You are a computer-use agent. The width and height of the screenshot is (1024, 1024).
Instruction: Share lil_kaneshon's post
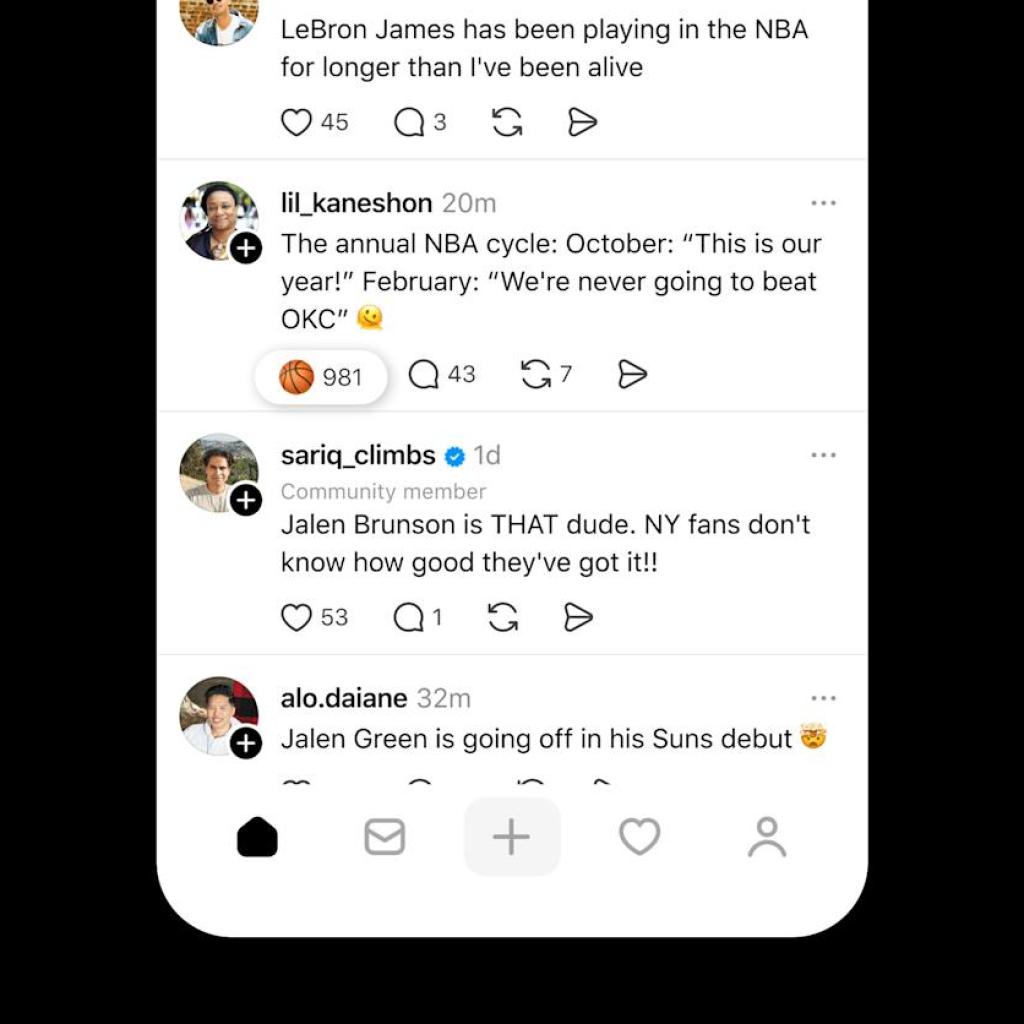click(632, 374)
